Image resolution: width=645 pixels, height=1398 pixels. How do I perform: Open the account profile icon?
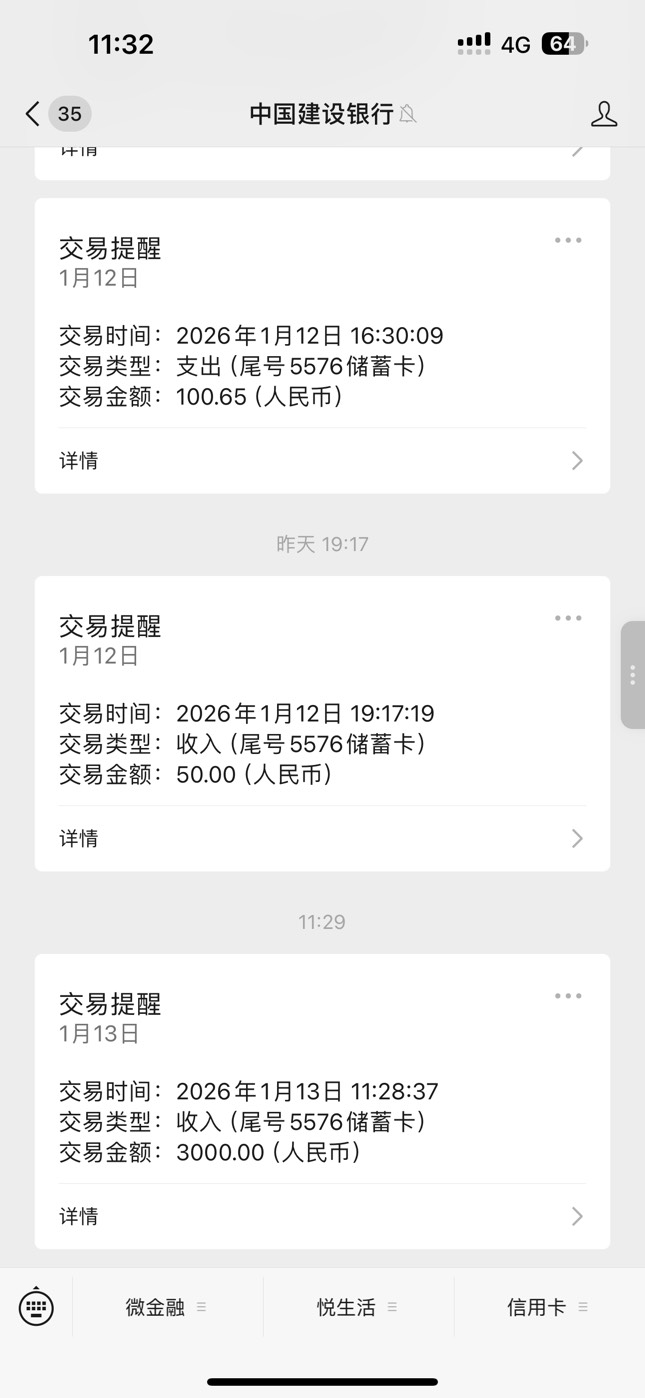click(604, 114)
